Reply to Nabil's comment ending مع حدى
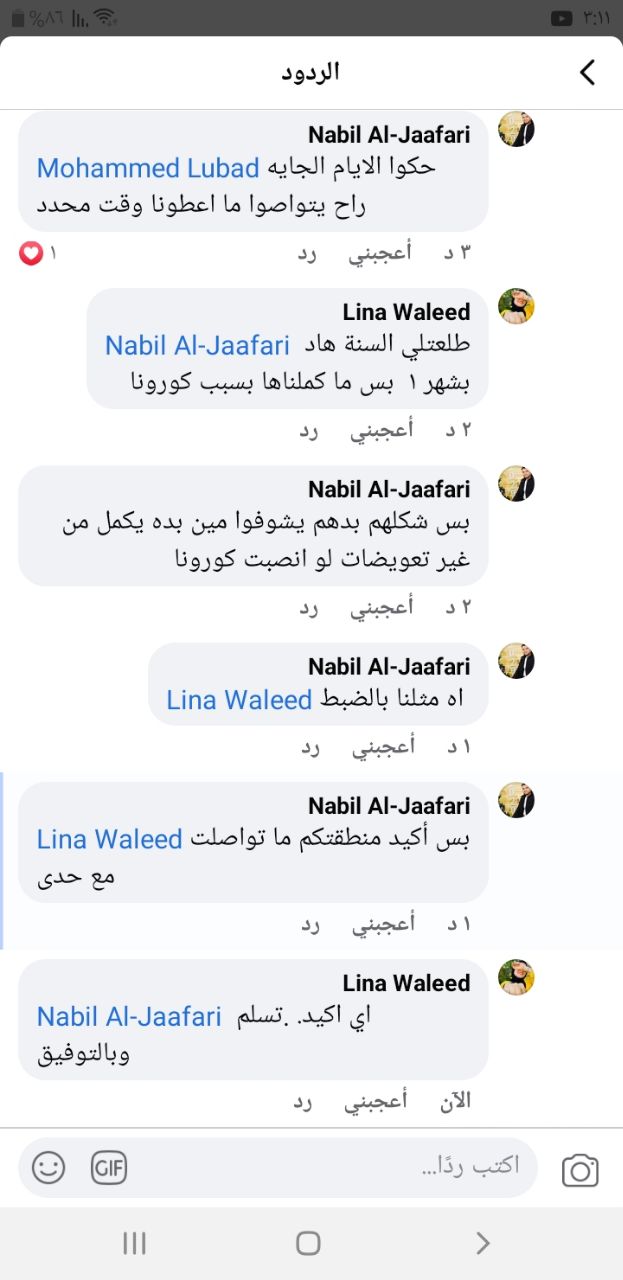The image size is (623, 1280). tap(310, 924)
